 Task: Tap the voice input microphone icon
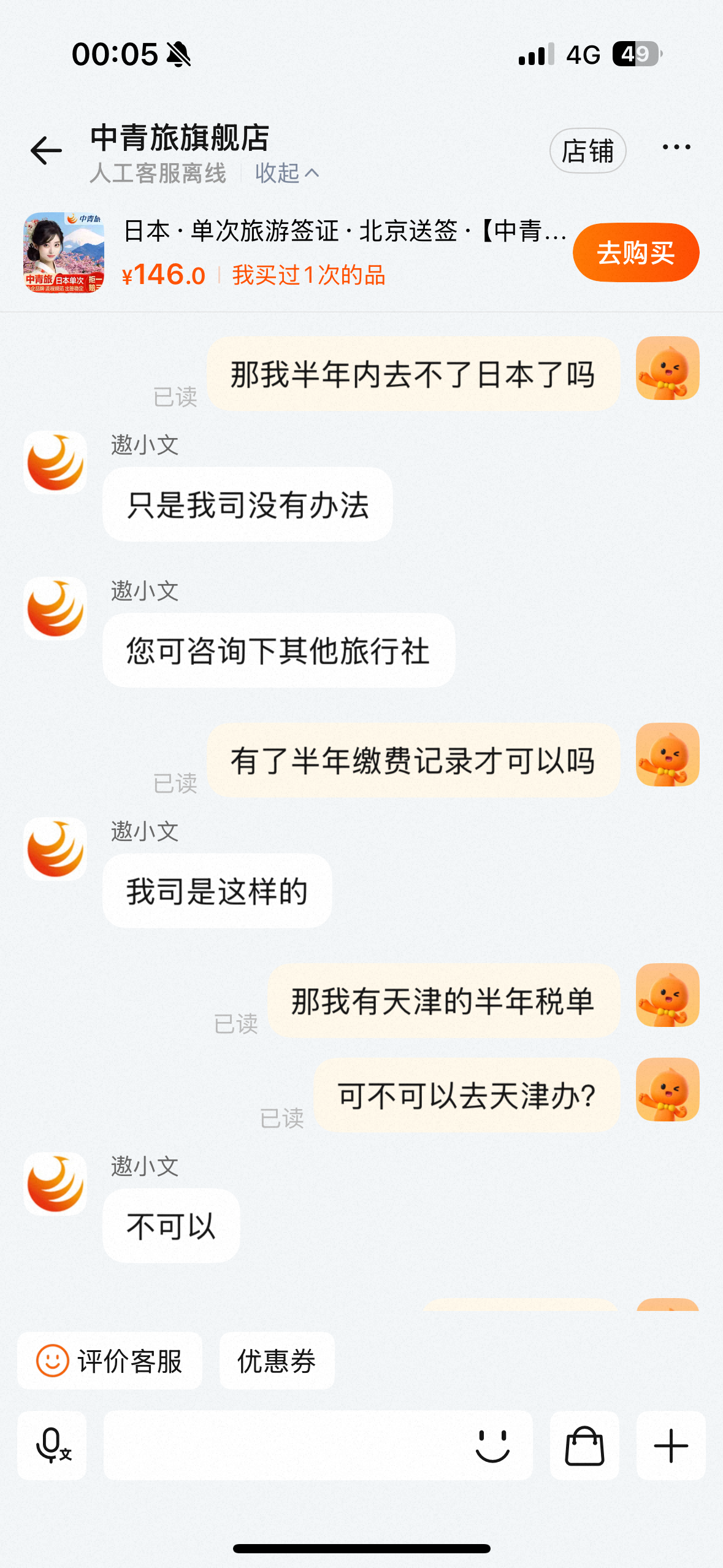click(52, 1445)
